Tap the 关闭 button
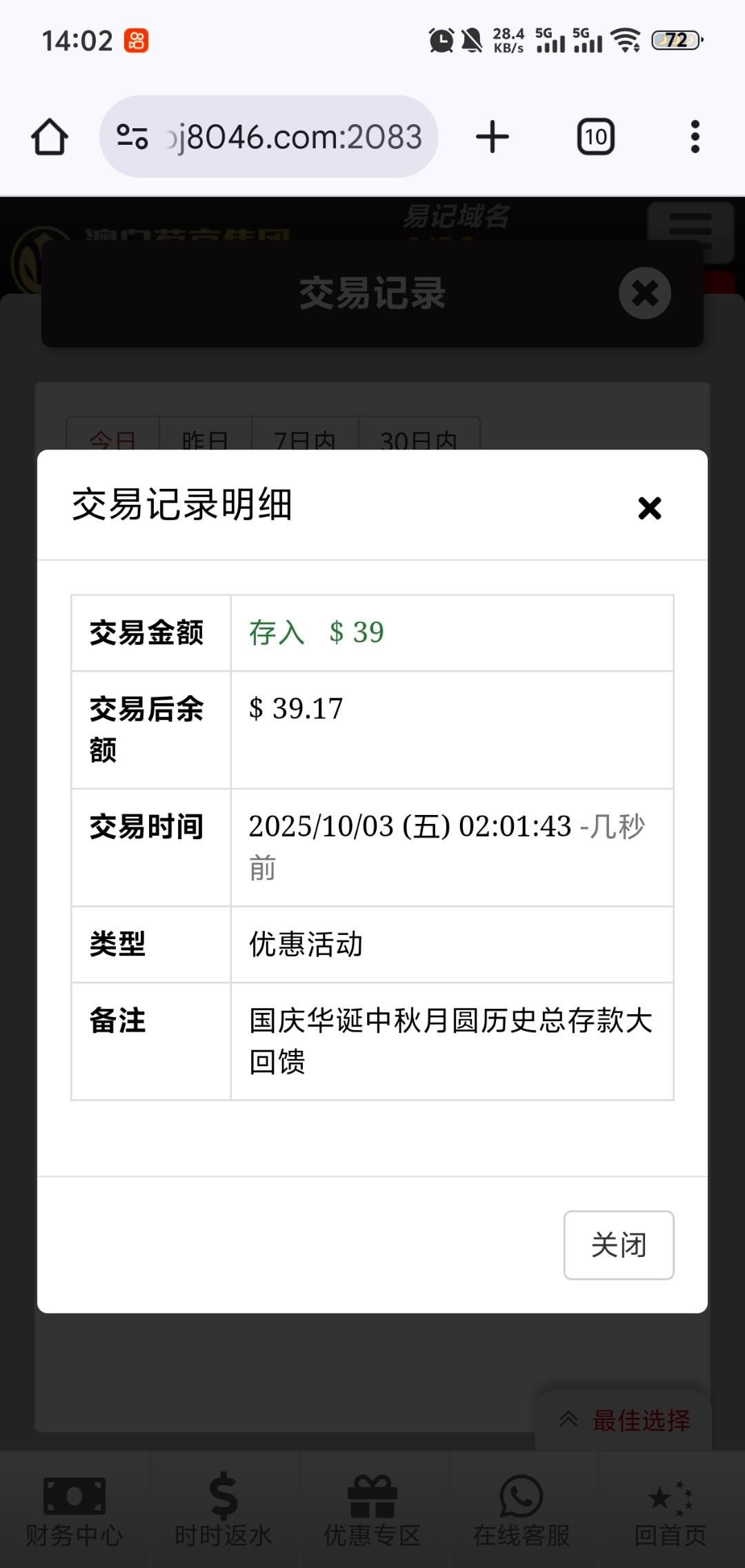745x1568 pixels. (618, 1245)
